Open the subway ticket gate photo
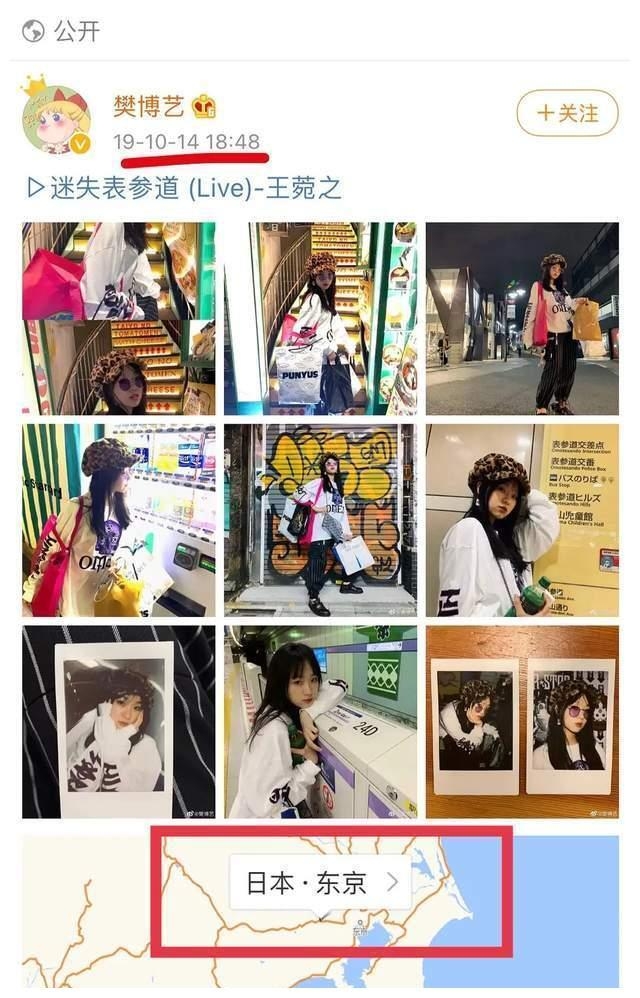The image size is (640, 998). [x=320, y=722]
